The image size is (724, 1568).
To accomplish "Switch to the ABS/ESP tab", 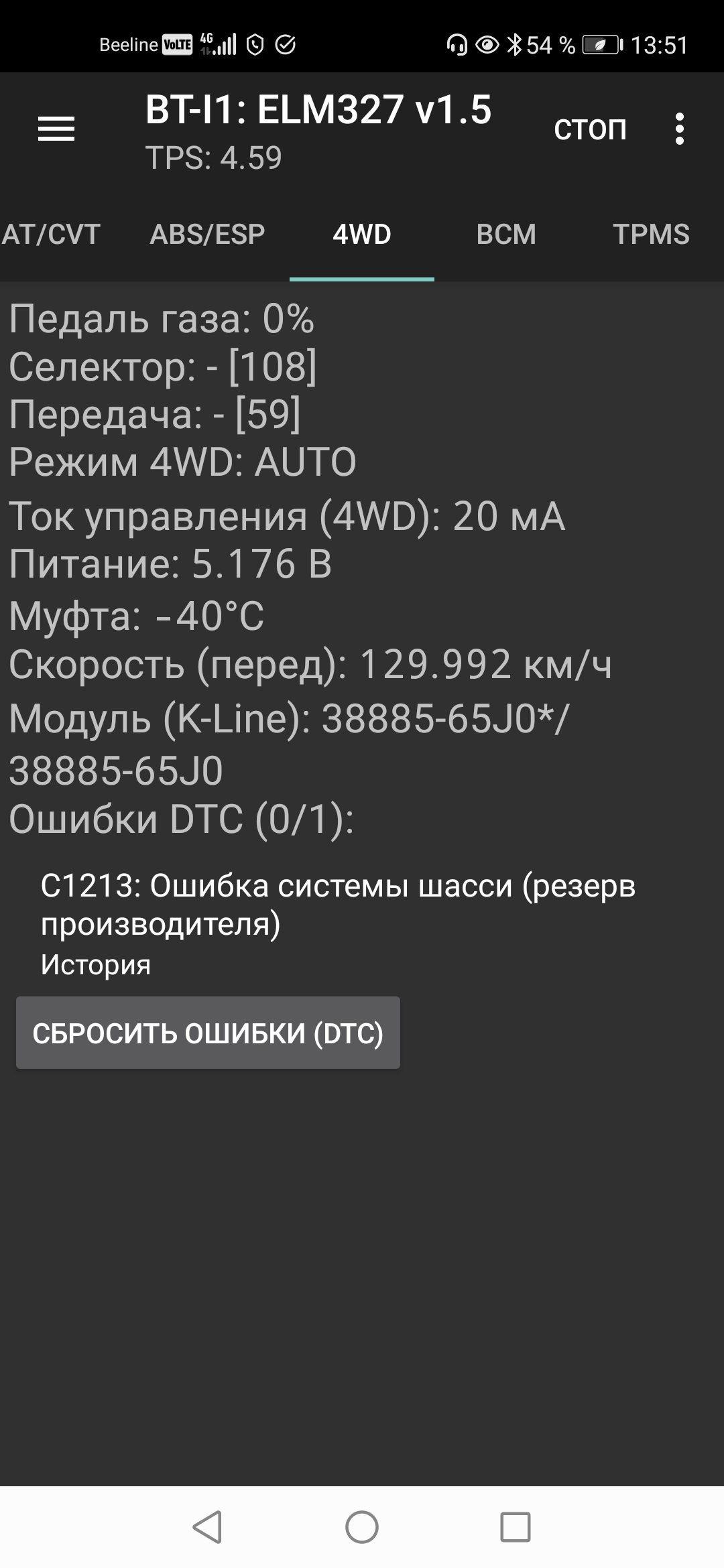I will pos(207,235).
